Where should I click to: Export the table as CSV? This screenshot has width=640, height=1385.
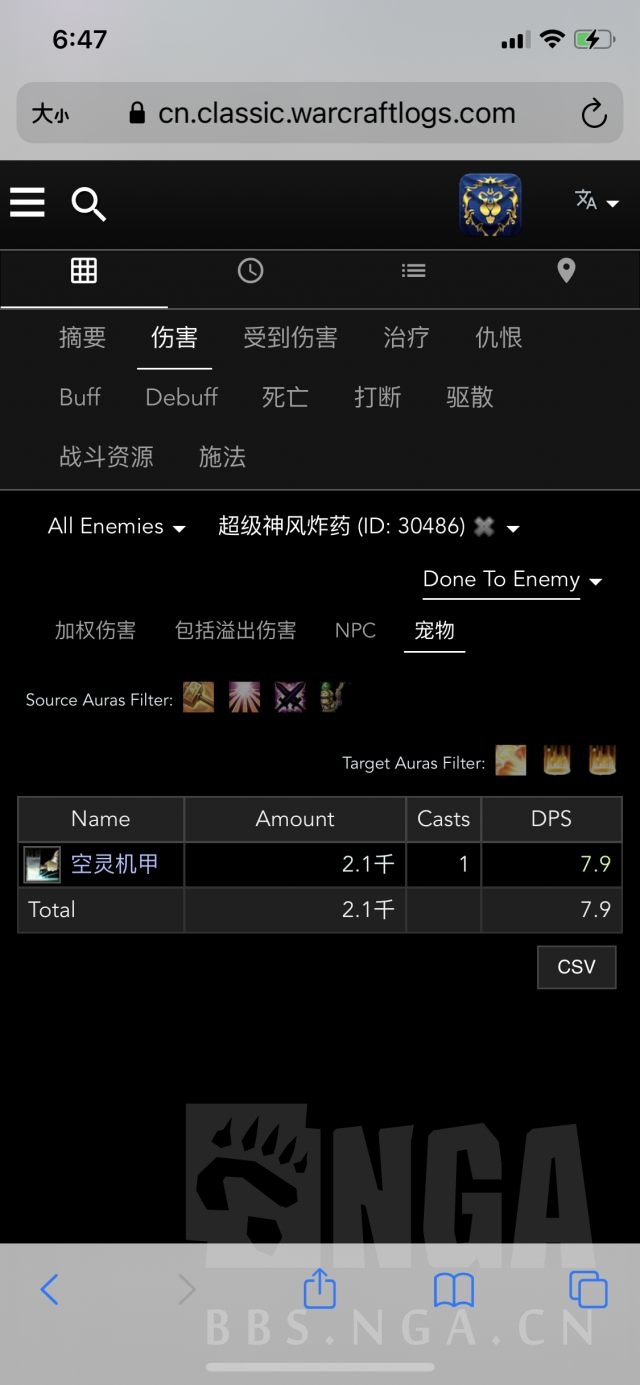(576, 967)
